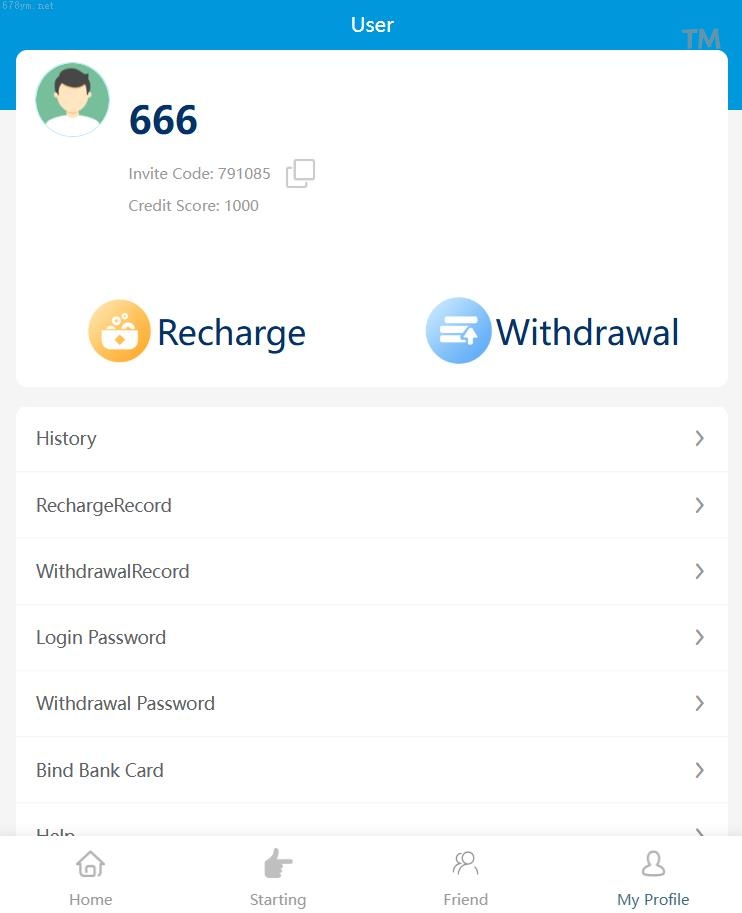Select Bind Bank Card
Image resolution: width=742 pixels, height=913 pixels.
pyautogui.click(x=371, y=770)
